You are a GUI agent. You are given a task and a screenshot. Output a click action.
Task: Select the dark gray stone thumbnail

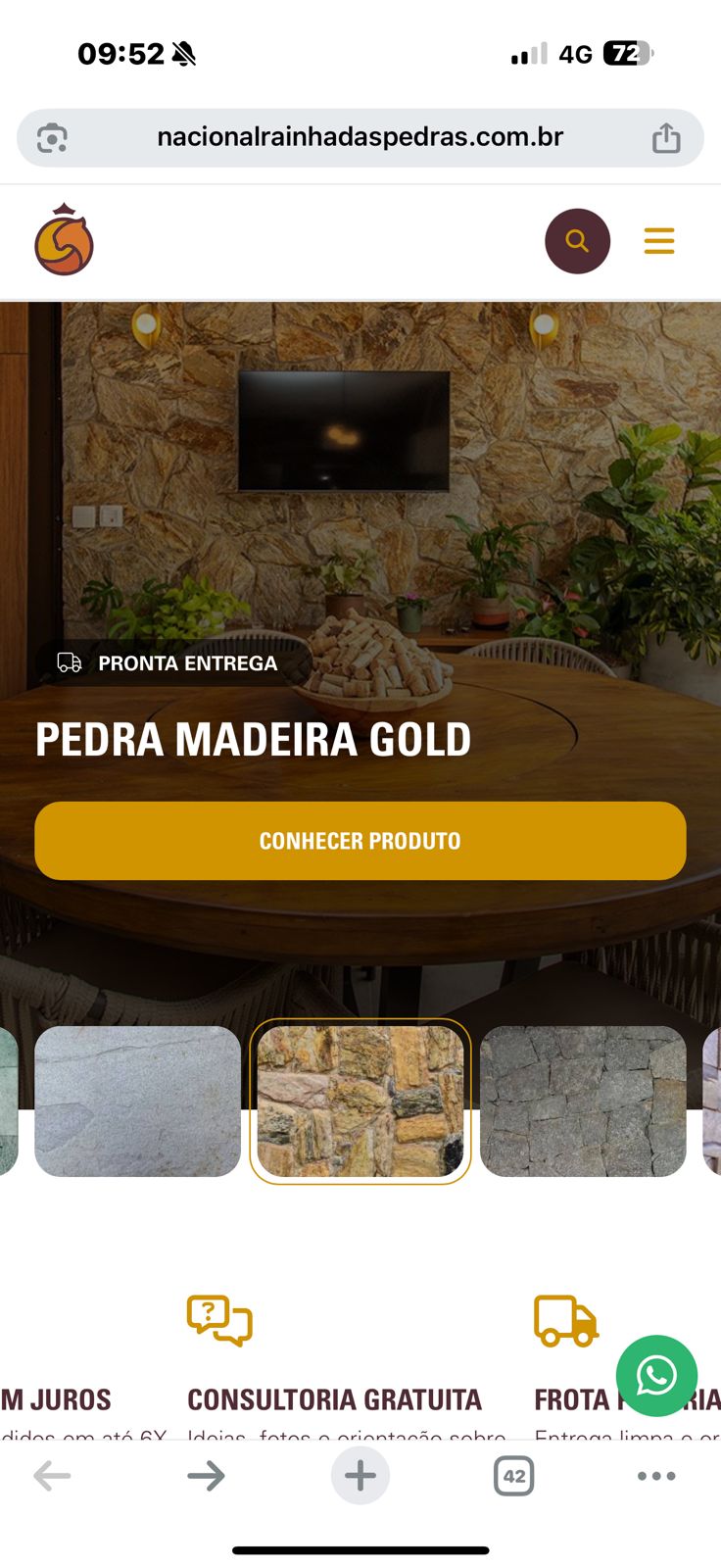(x=583, y=1101)
